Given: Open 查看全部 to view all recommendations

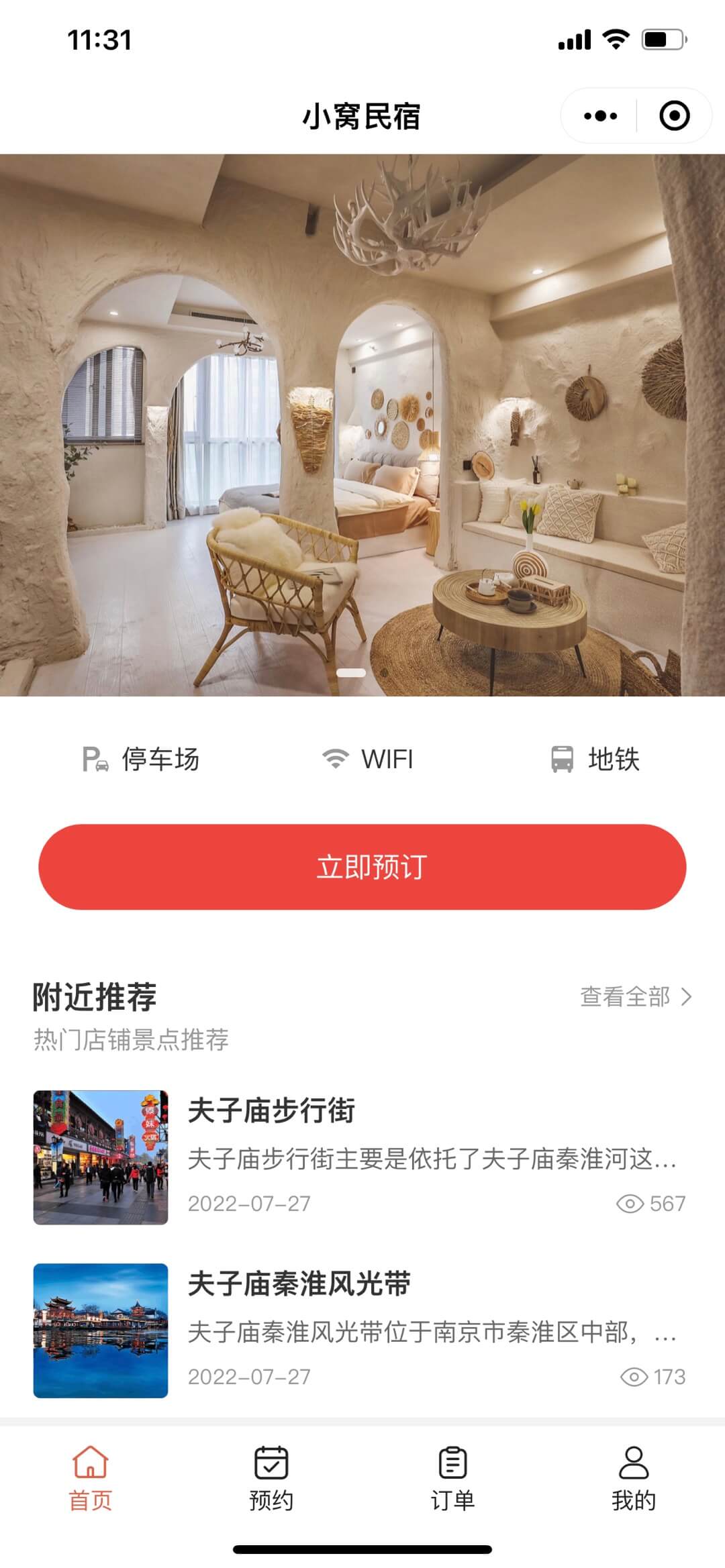Looking at the screenshot, I should [x=635, y=997].
